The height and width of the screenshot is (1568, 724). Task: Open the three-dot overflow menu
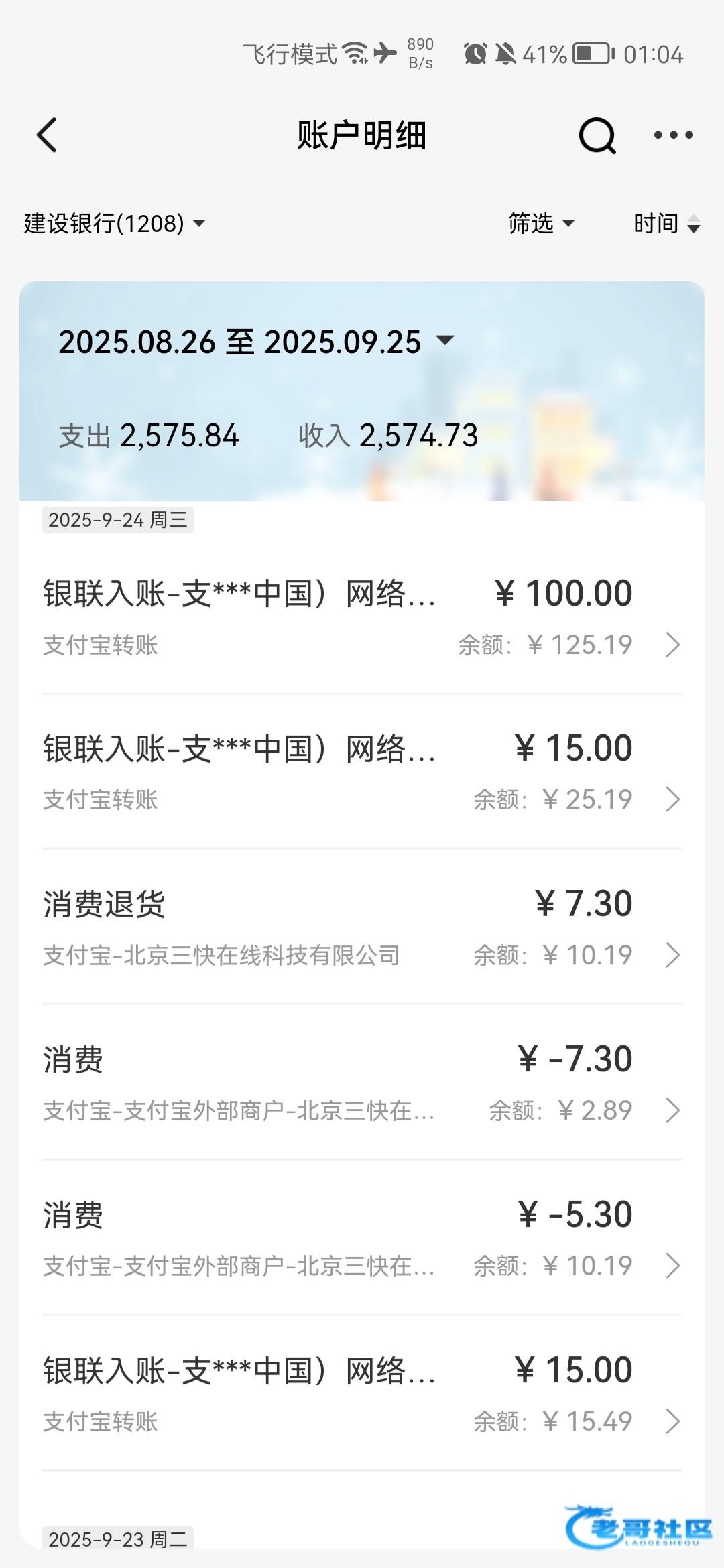click(673, 135)
